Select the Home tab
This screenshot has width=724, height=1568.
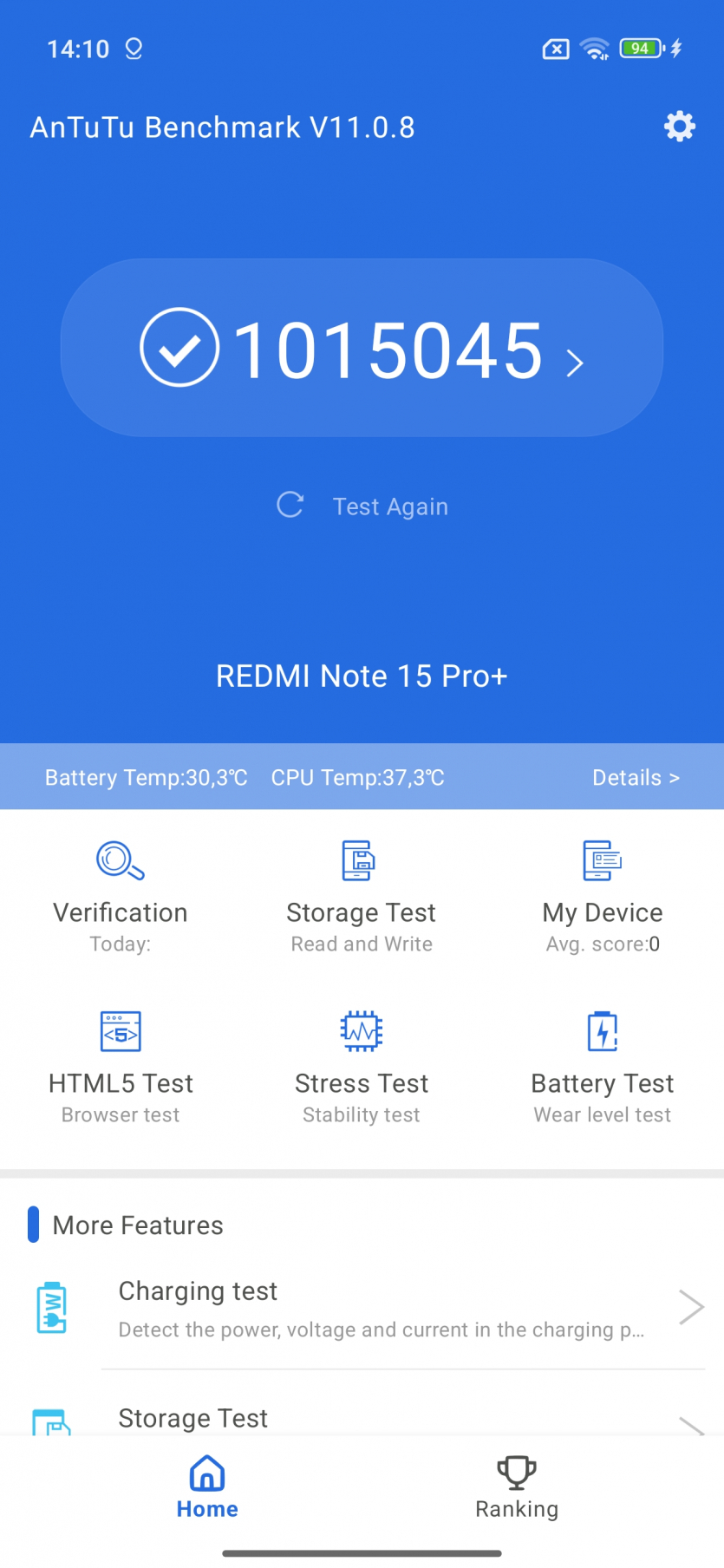[207, 1488]
